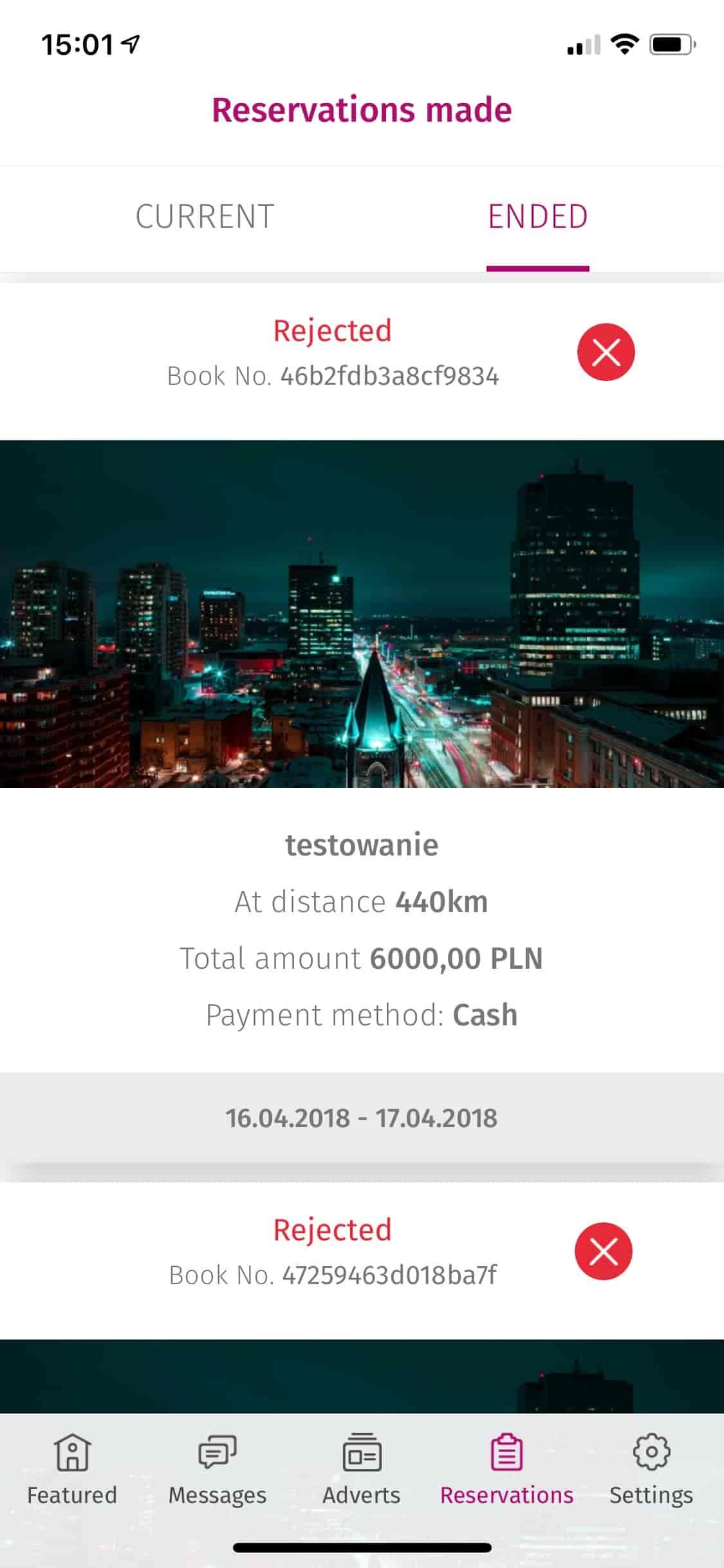Open the Settings tab
Screen dimensions: 724x1568
(x=651, y=1470)
